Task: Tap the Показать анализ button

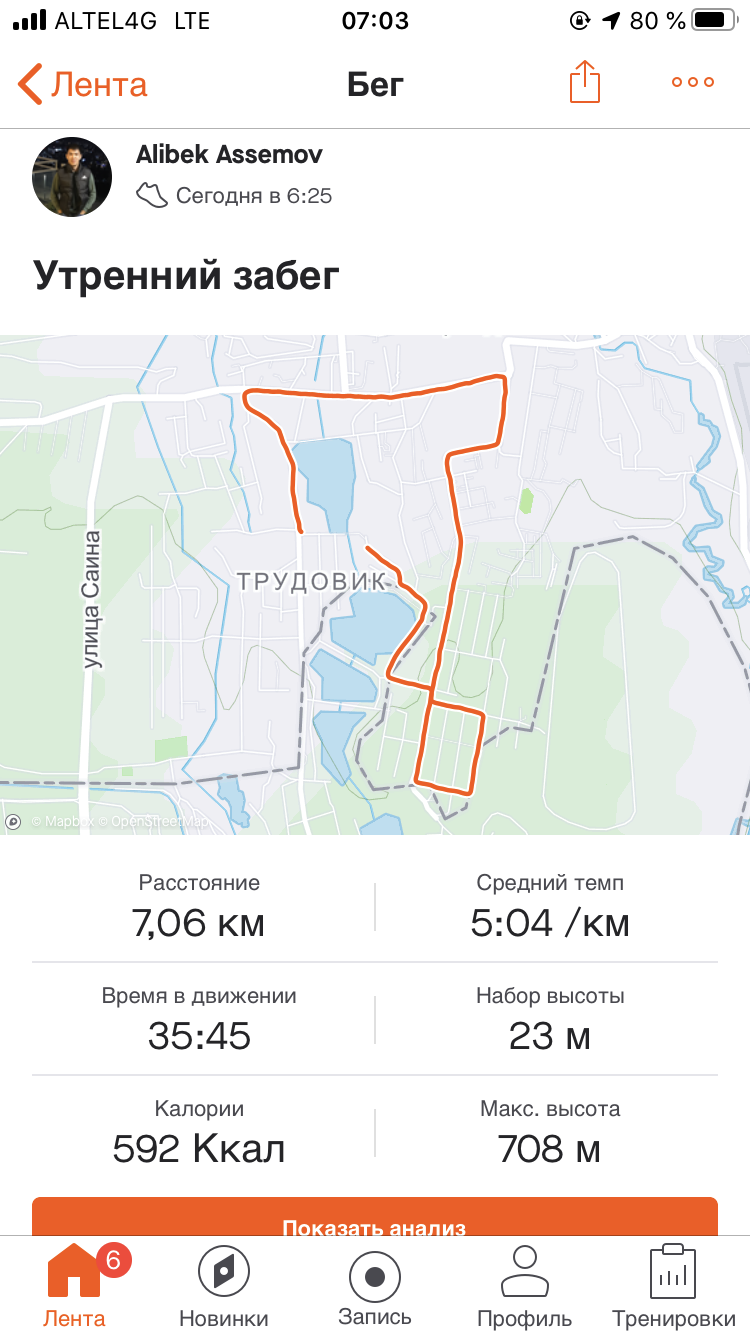Action: click(375, 1220)
